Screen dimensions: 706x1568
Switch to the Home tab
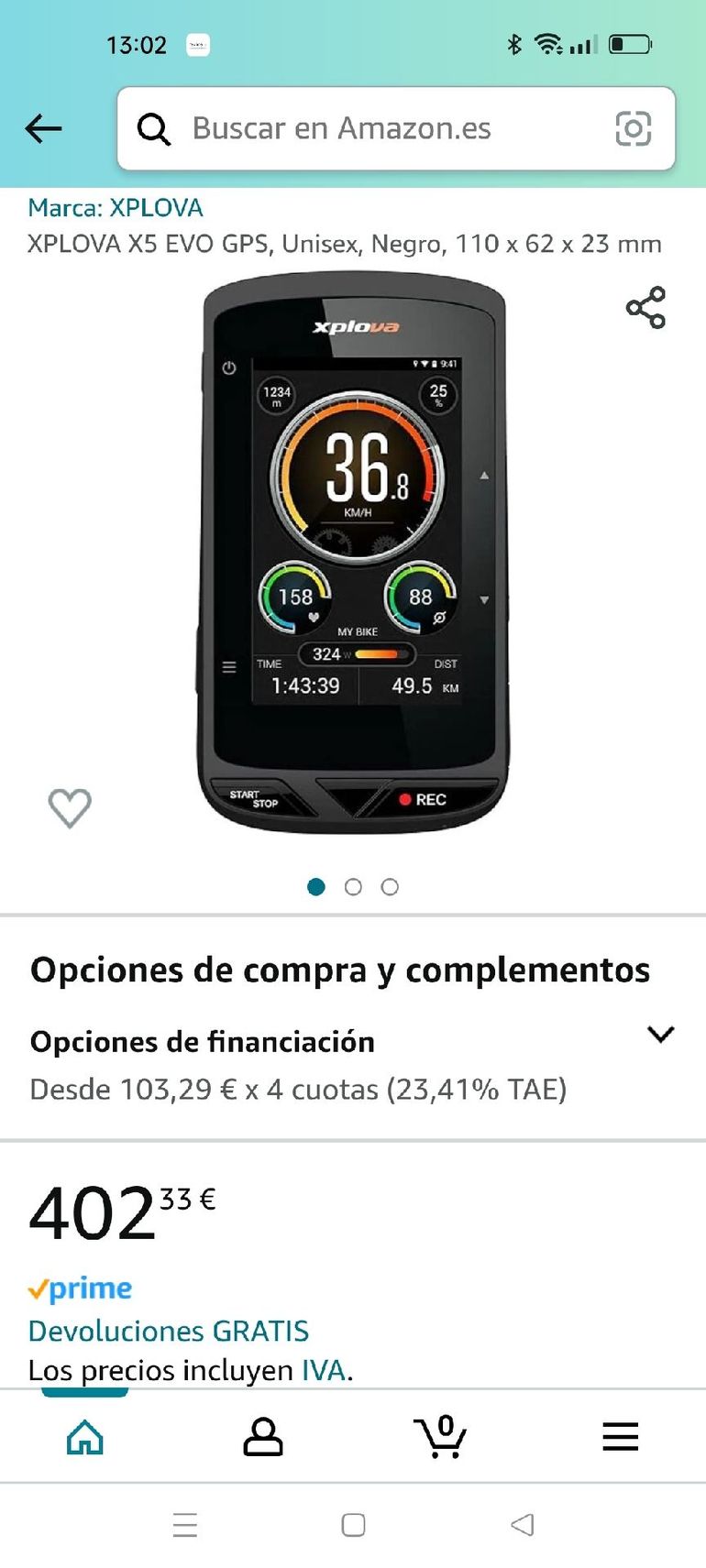tap(85, 1437)
